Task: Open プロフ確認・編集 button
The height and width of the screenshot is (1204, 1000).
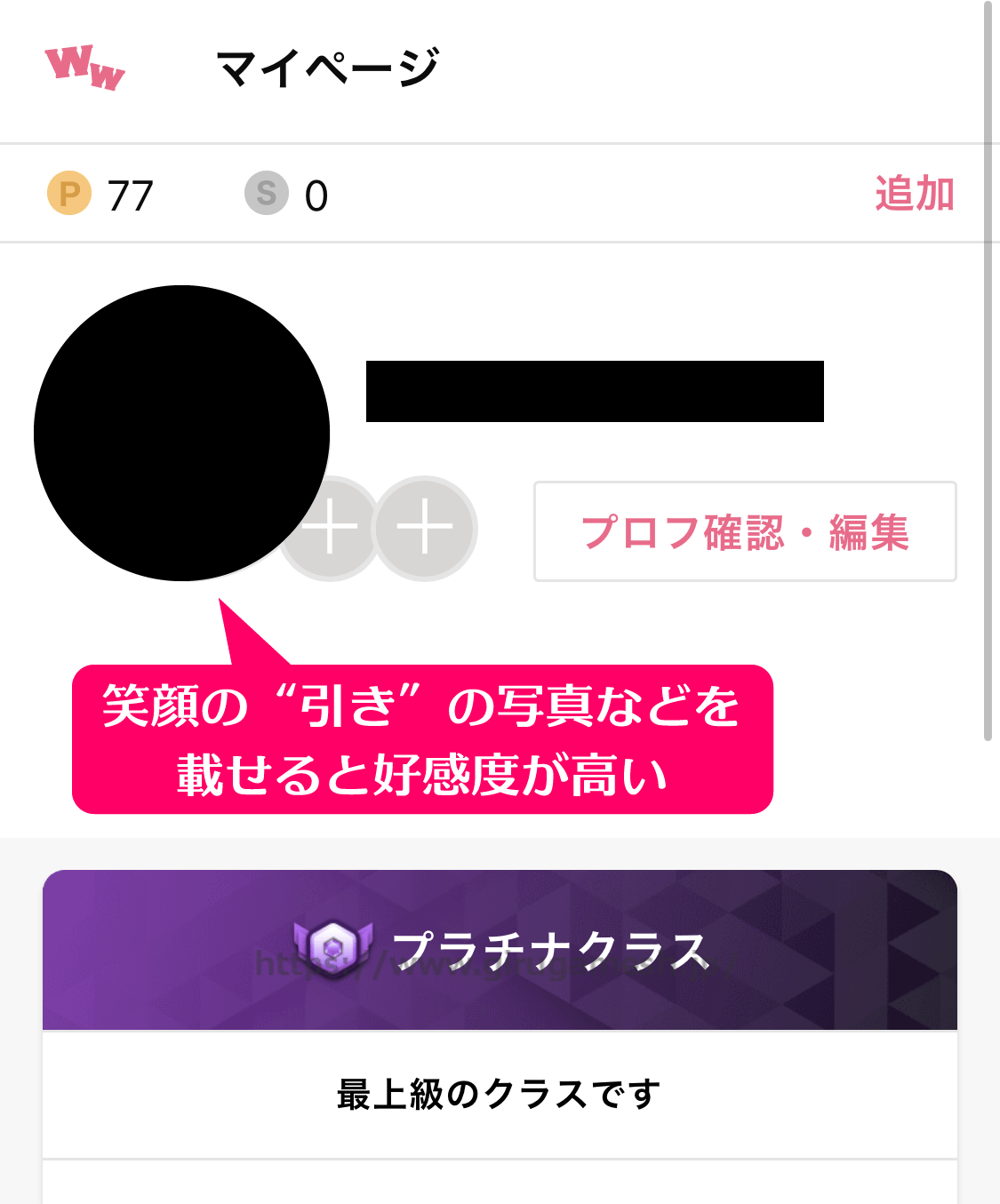Action: point(745,531)
